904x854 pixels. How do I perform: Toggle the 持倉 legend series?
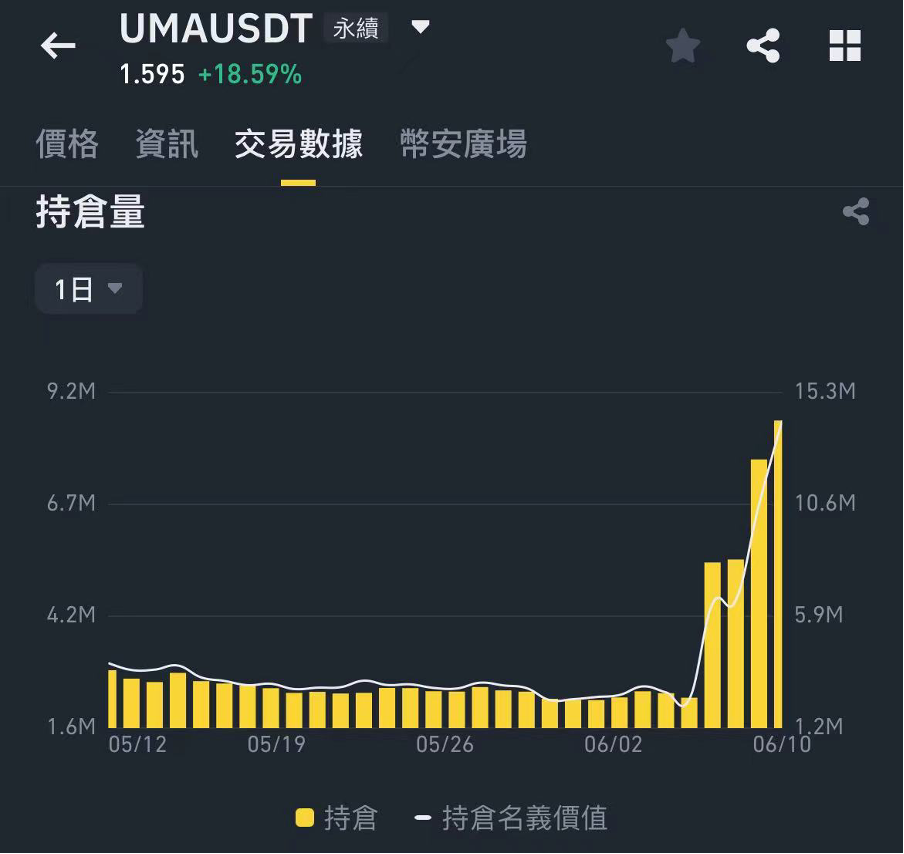coord(337,818)
